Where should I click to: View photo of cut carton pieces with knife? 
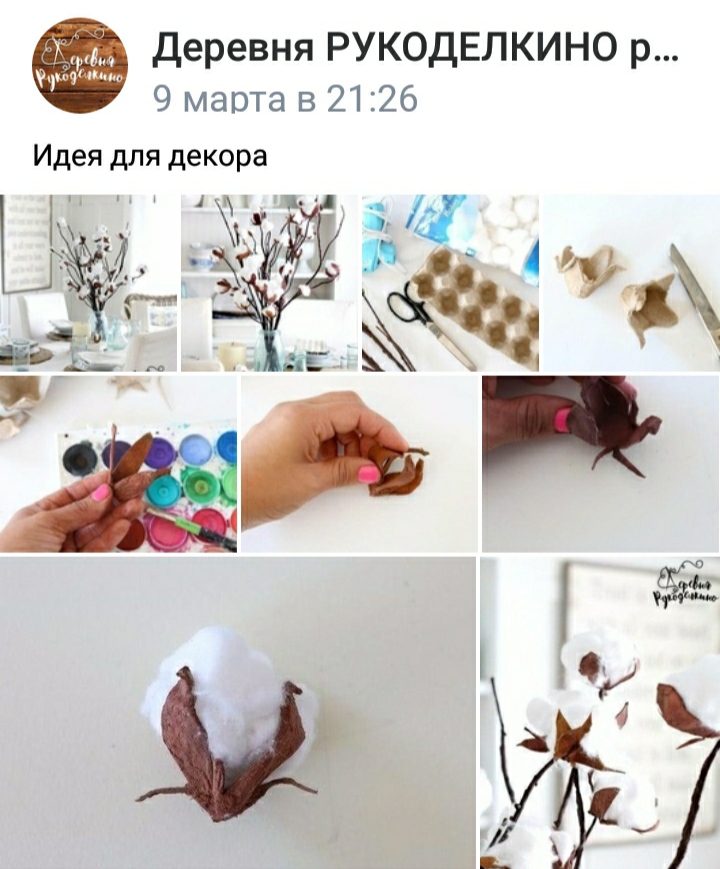coord(631,283)
